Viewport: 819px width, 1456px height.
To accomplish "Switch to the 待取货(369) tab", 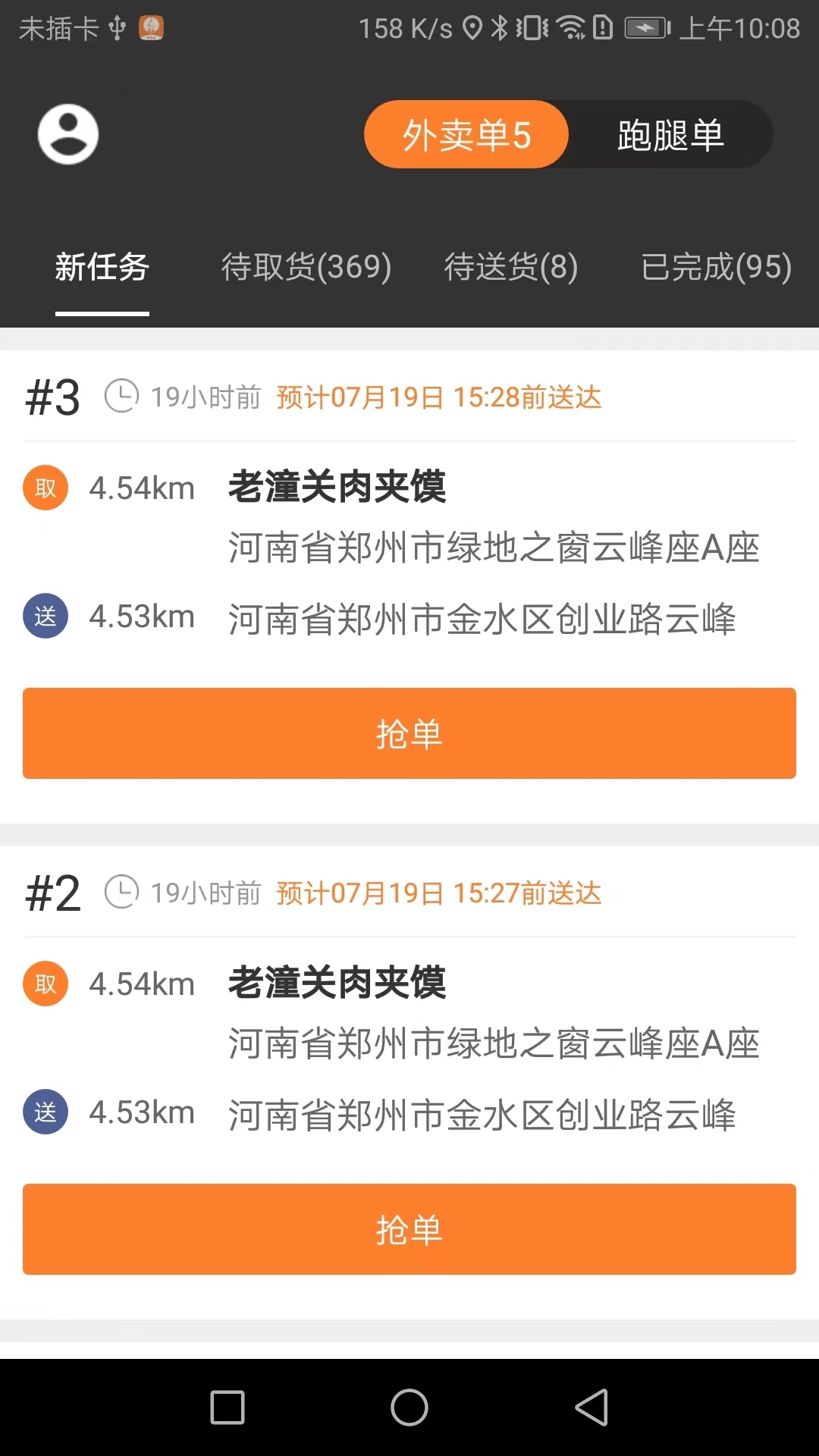I will pyautogui.click(x=306, y=267).
